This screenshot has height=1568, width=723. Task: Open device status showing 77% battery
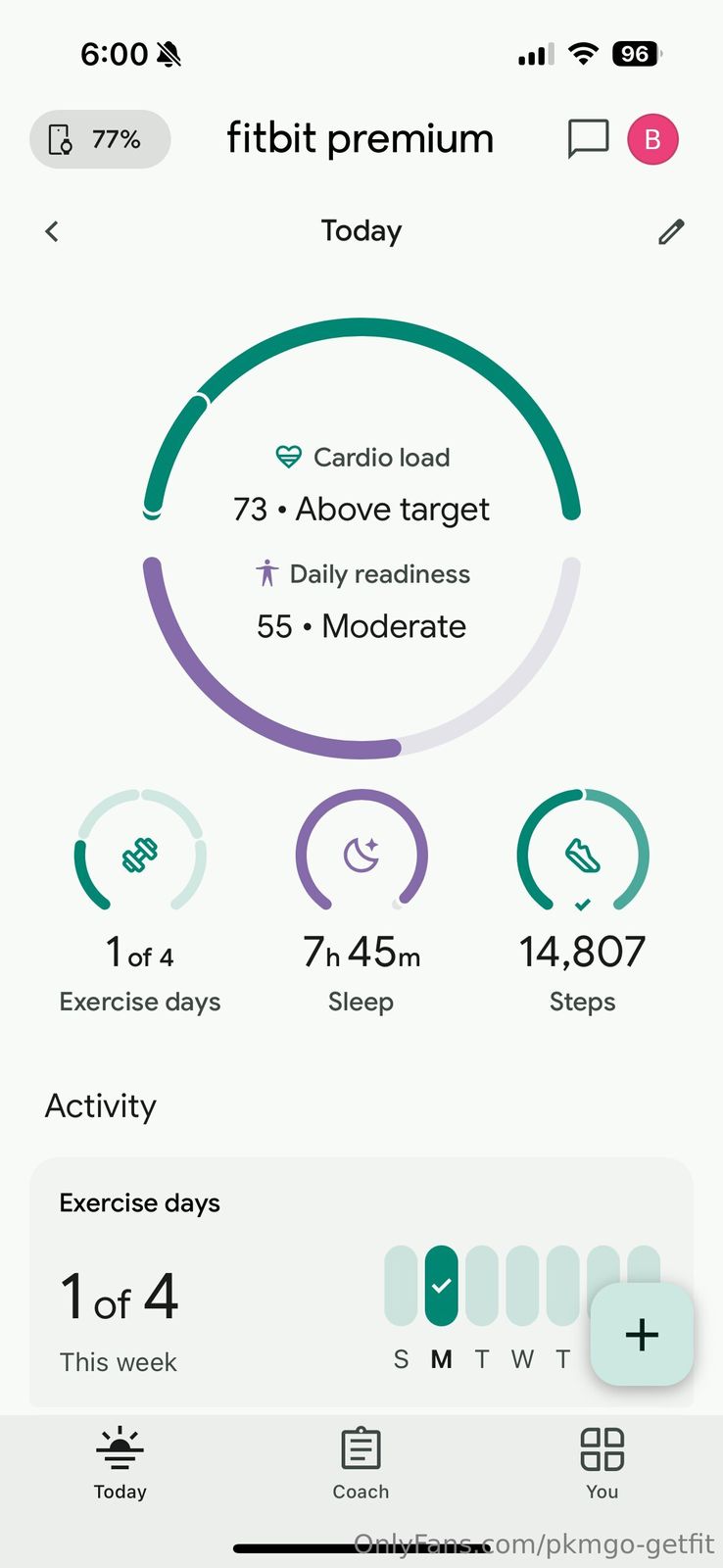(100, 139)
